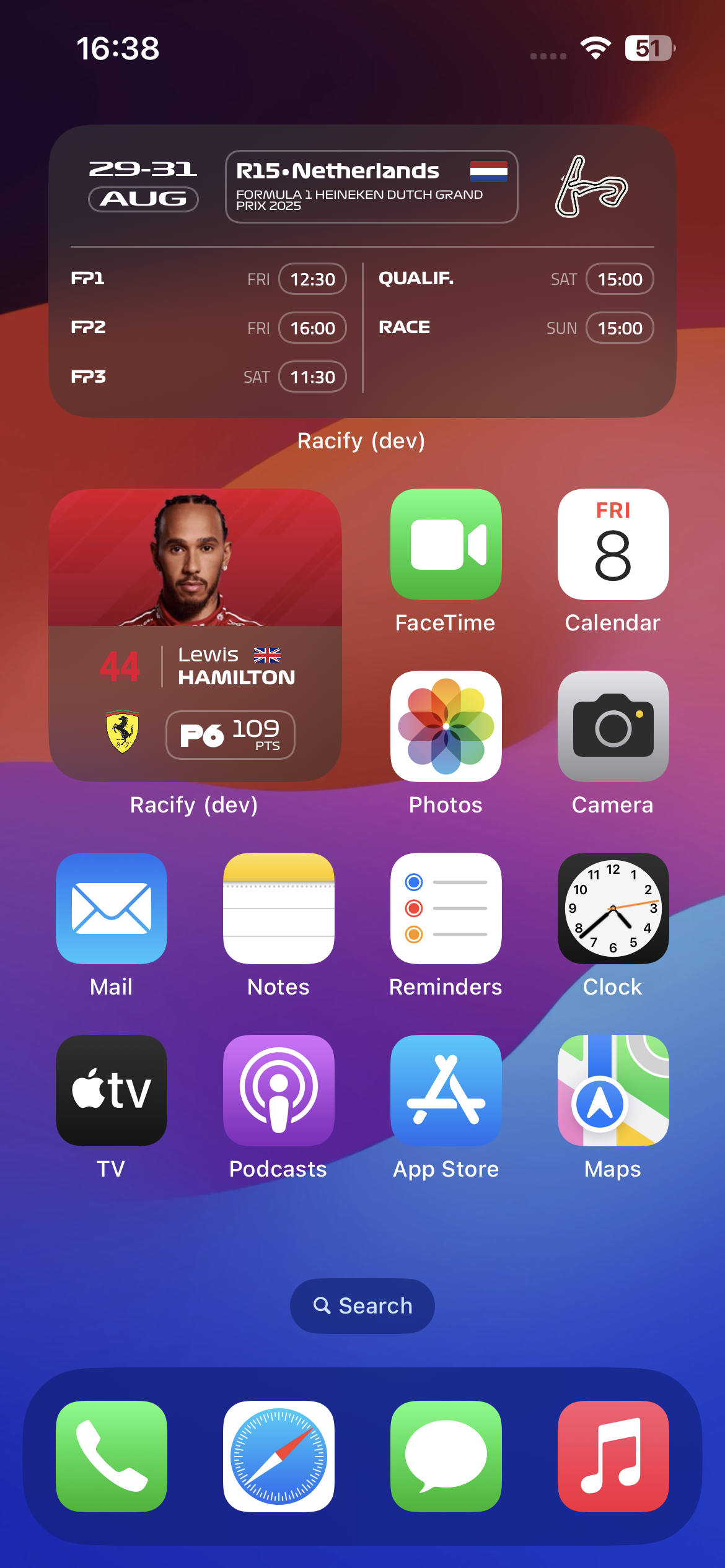725x1568 pixels.
Task: Open the Netherlands race schedule widget
Action: click(x=362, y=271)
